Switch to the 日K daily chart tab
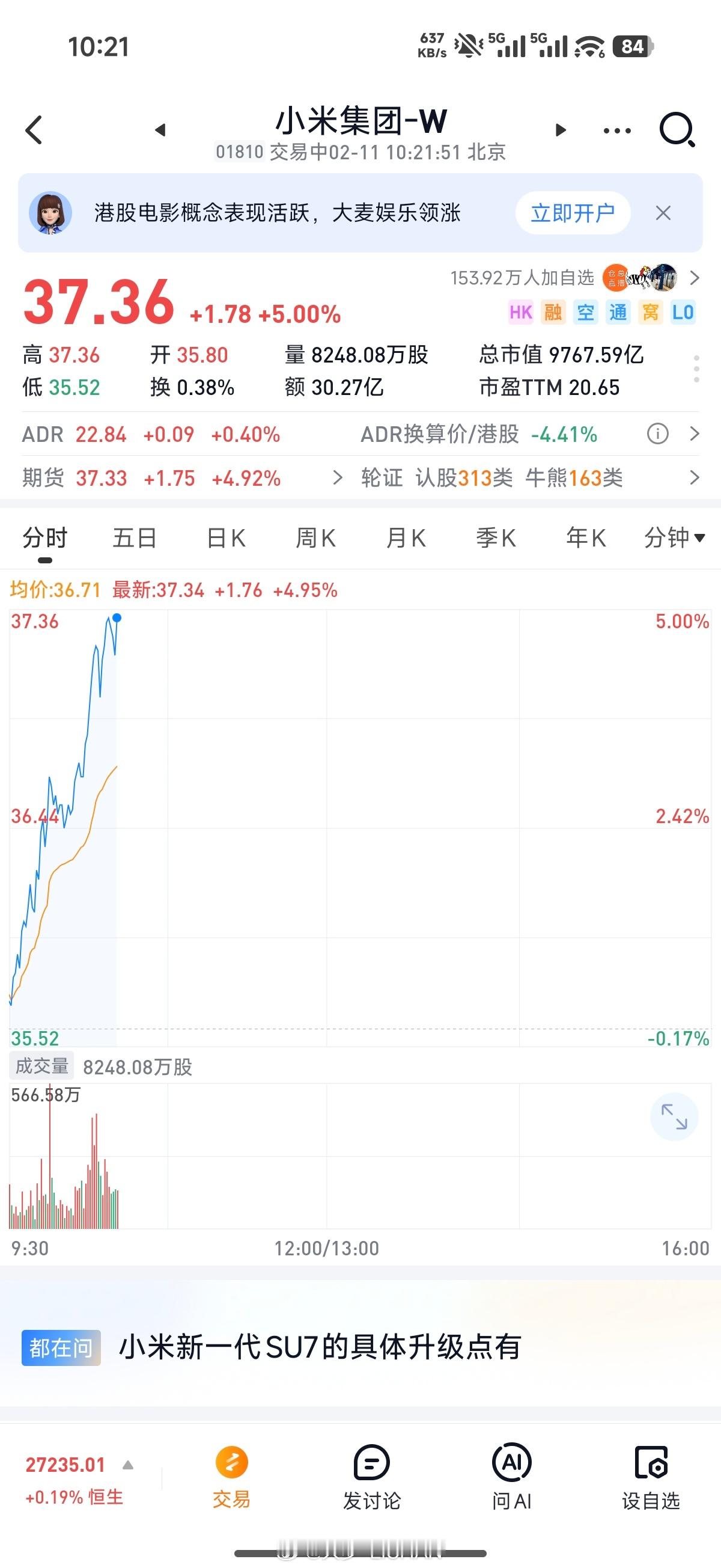Image resolution: width=721 pixels, height=1568 pixels. click(226, 537)
